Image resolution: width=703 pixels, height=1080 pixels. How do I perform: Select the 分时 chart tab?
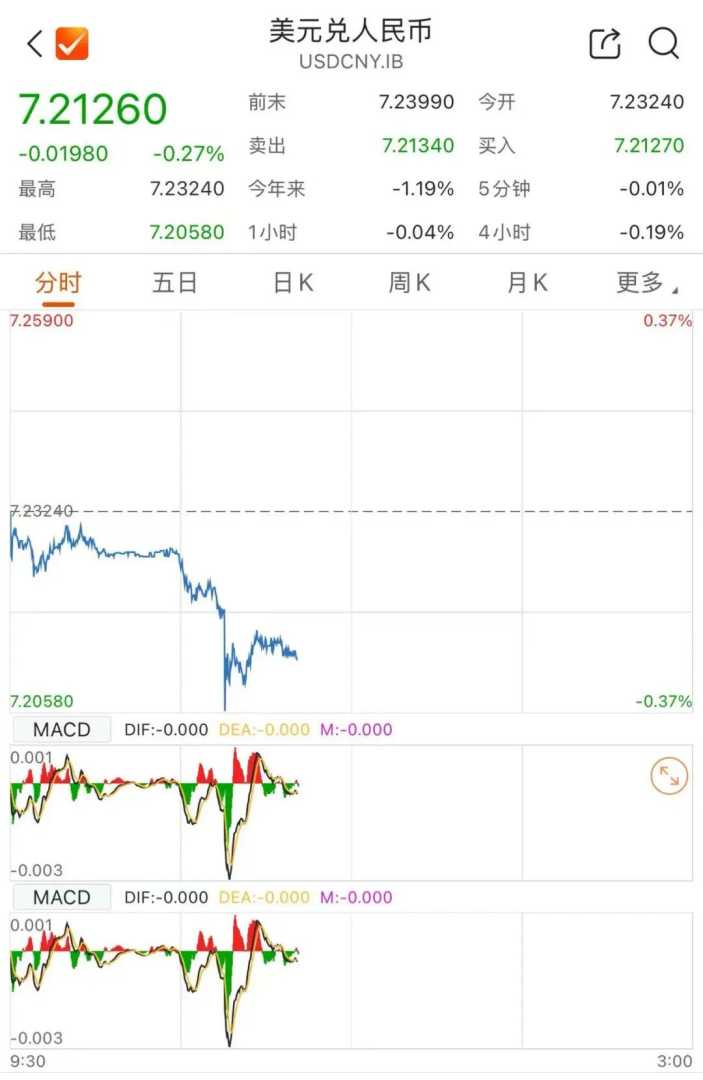coord(58,283)
